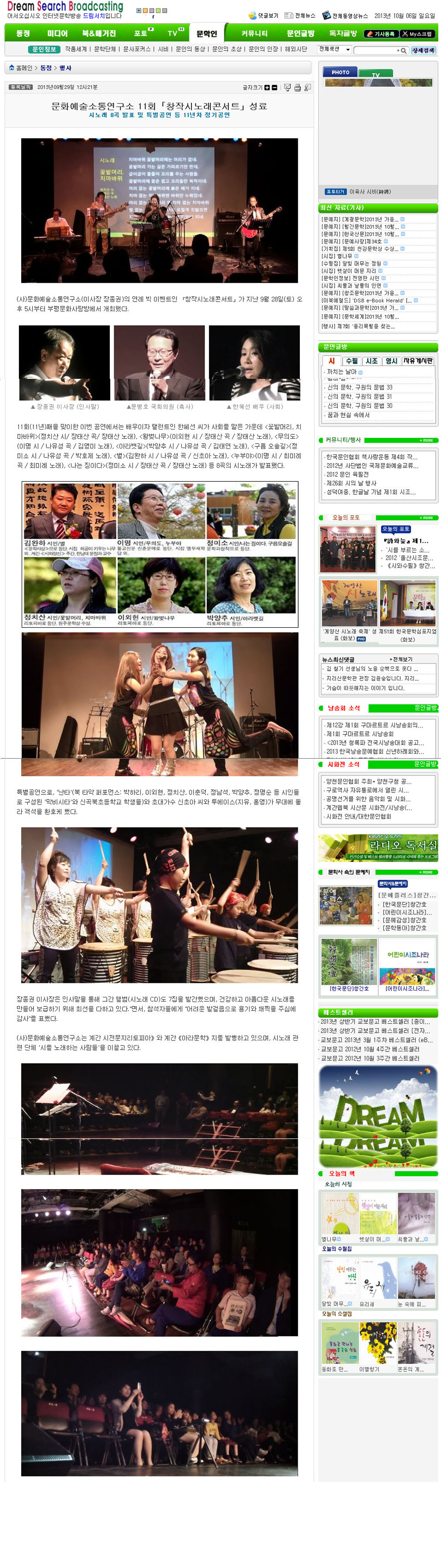Open the 라디오 독서실 banner
Viewport: 441px width, 1568px height.
click(377, 847)
